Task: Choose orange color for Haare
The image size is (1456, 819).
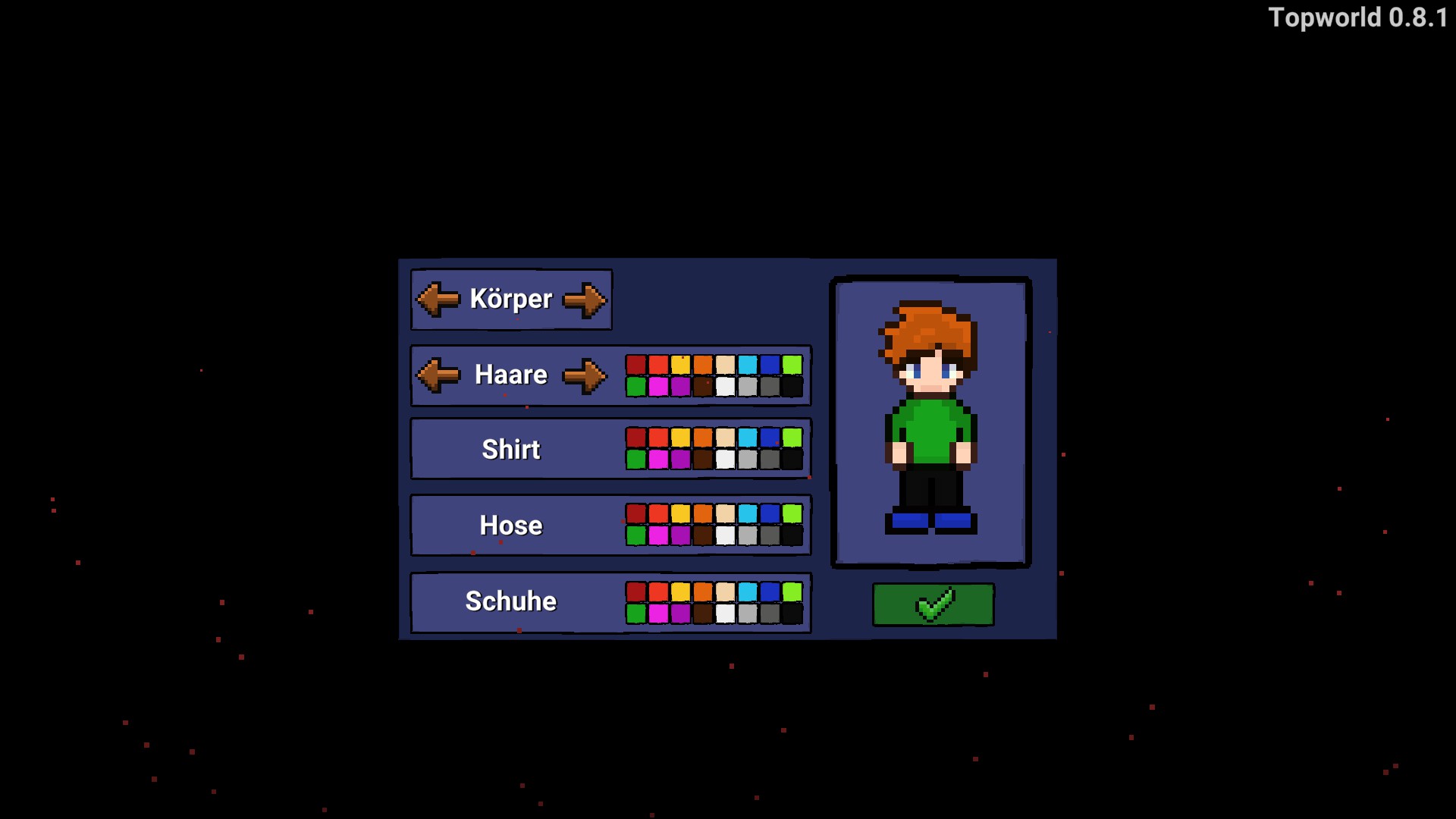Action: [x=703, y=365]
